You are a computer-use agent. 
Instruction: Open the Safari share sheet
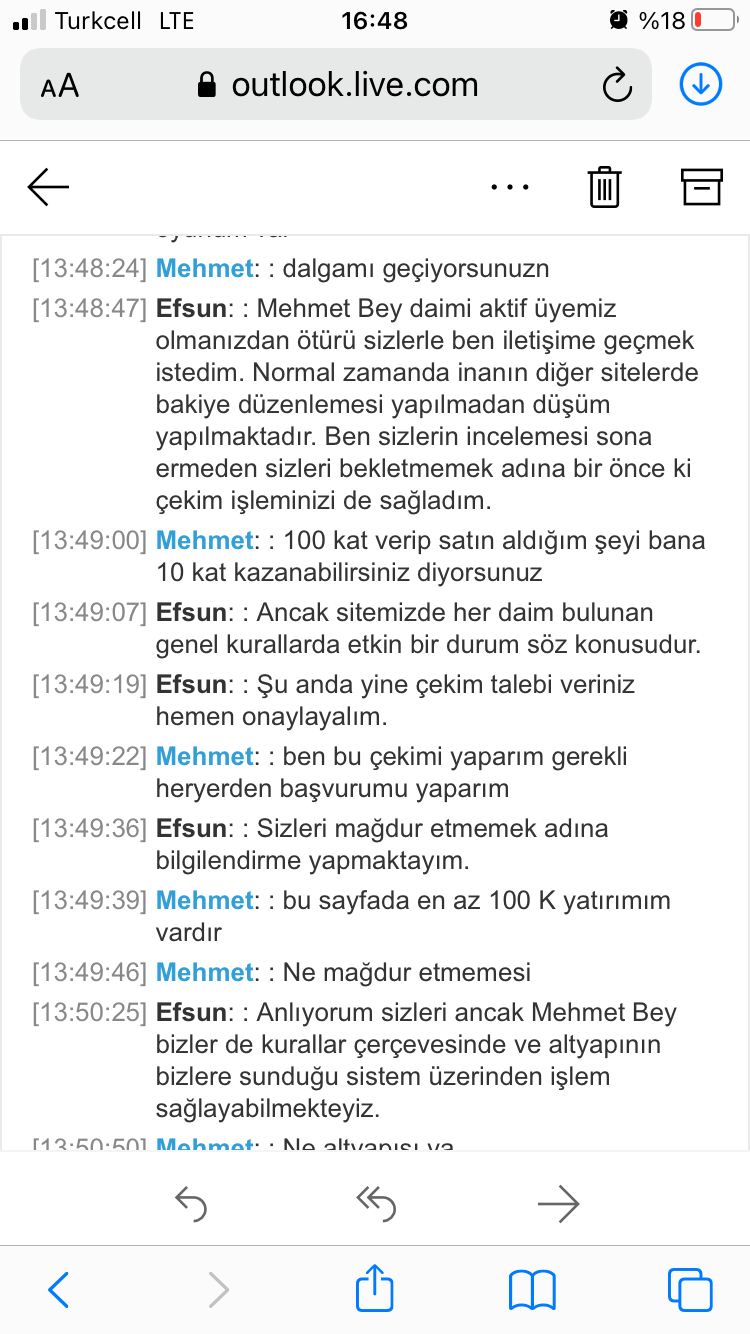click(375, 1288)
